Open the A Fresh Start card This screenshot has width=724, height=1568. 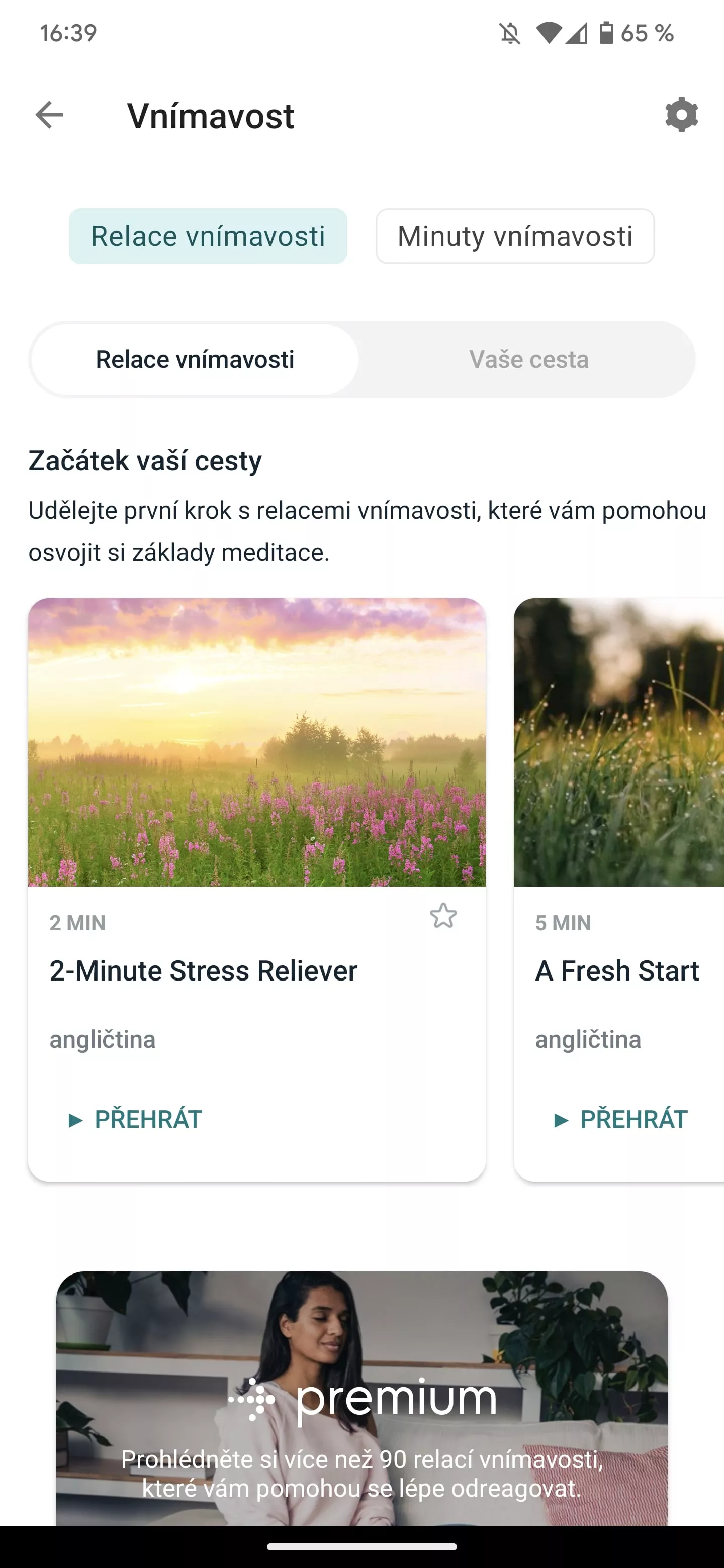[x=618, y=890]
